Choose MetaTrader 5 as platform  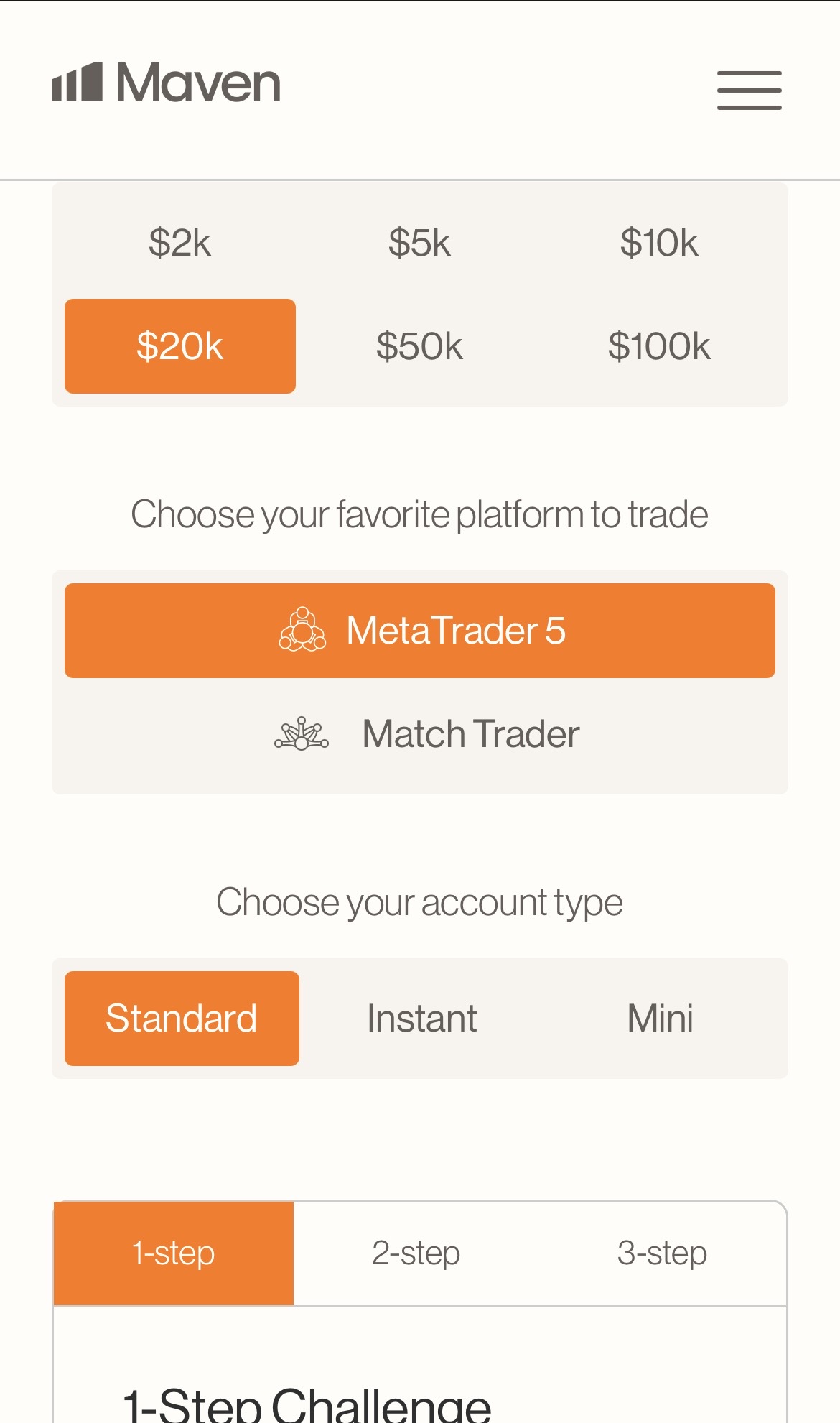coord(419,631)
